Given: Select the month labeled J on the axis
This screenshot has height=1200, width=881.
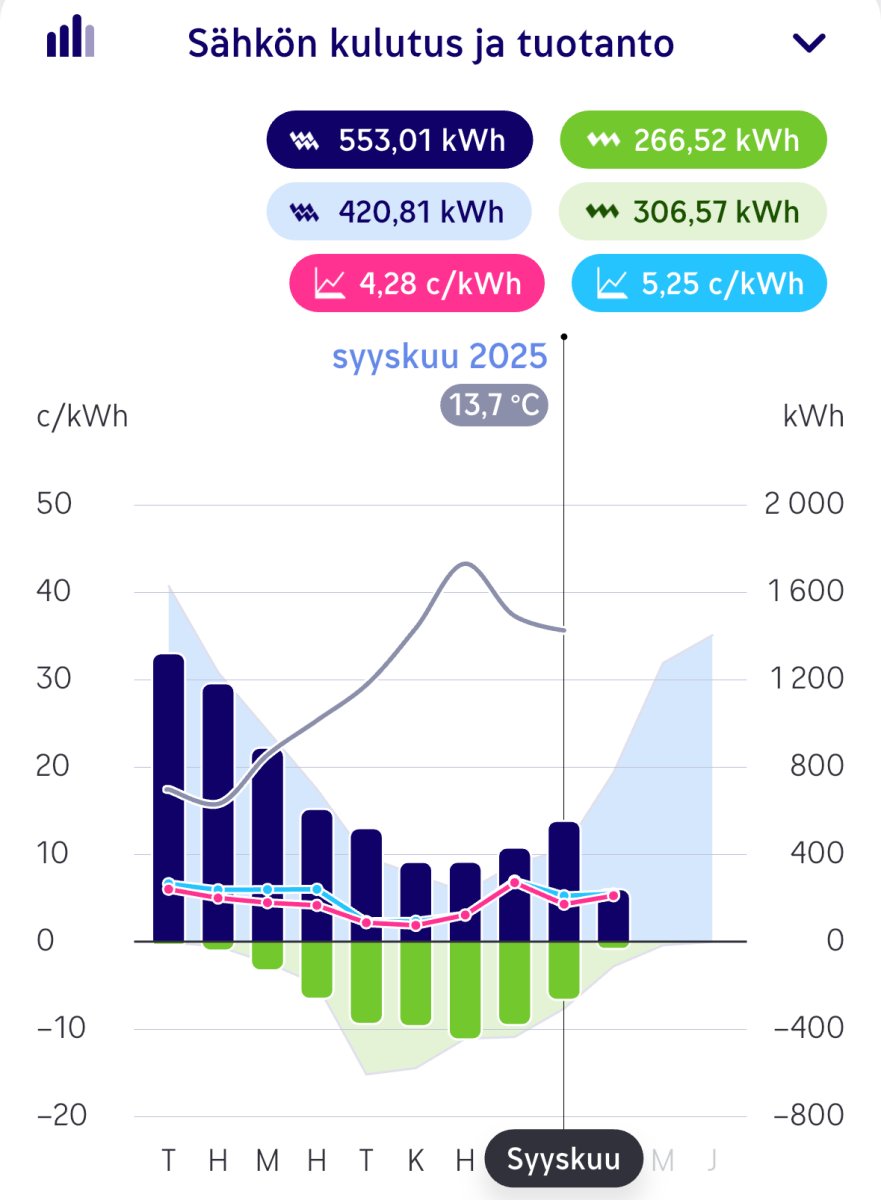Looking at the screenshot, I should 712,1160.
